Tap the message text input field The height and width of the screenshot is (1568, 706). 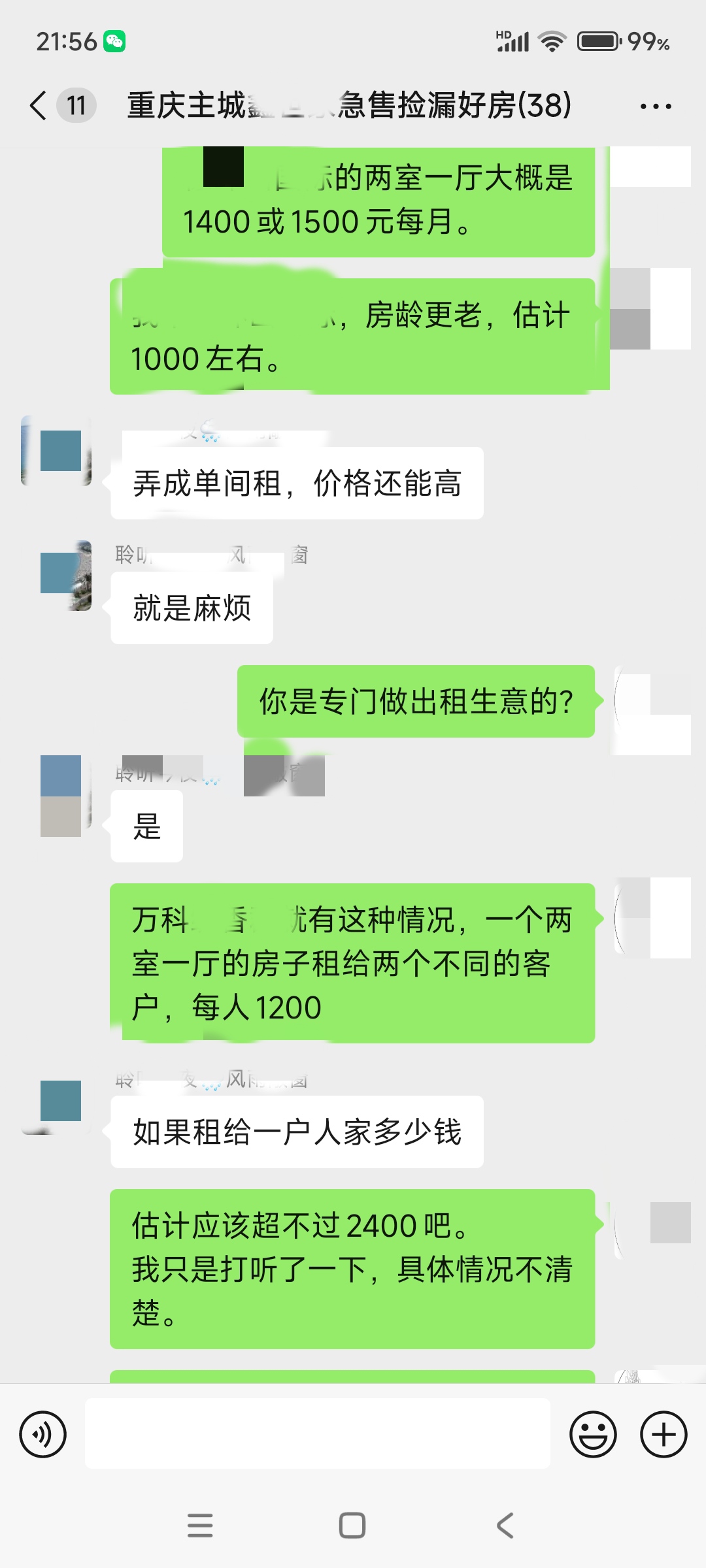click(x=318, y=1434)
